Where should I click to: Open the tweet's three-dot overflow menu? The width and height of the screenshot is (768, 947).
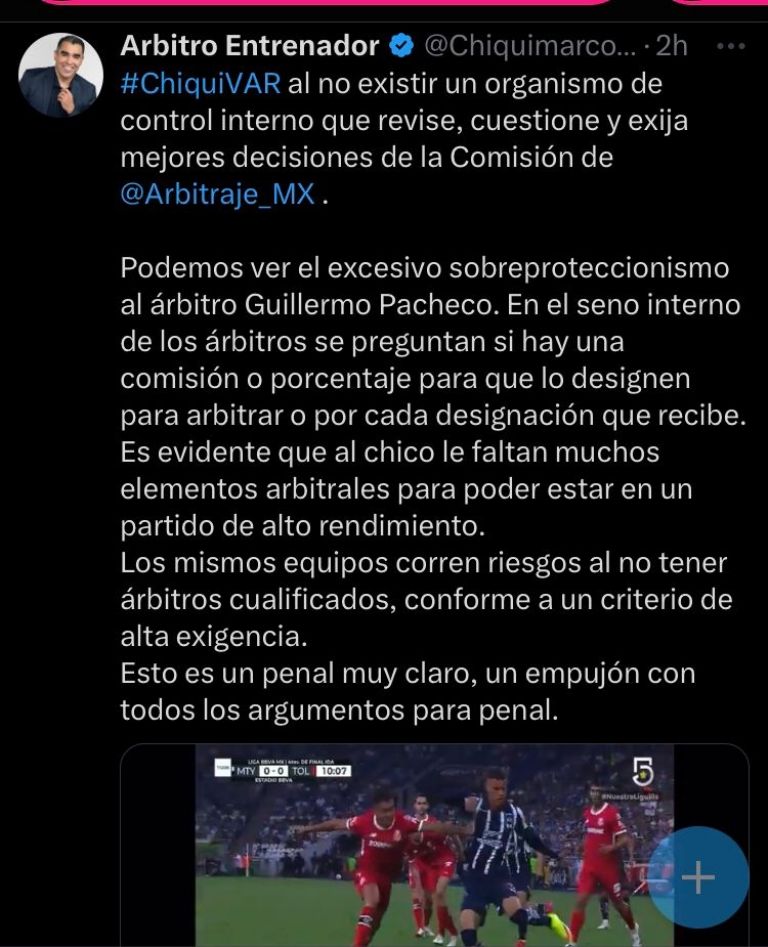(732, 46)
